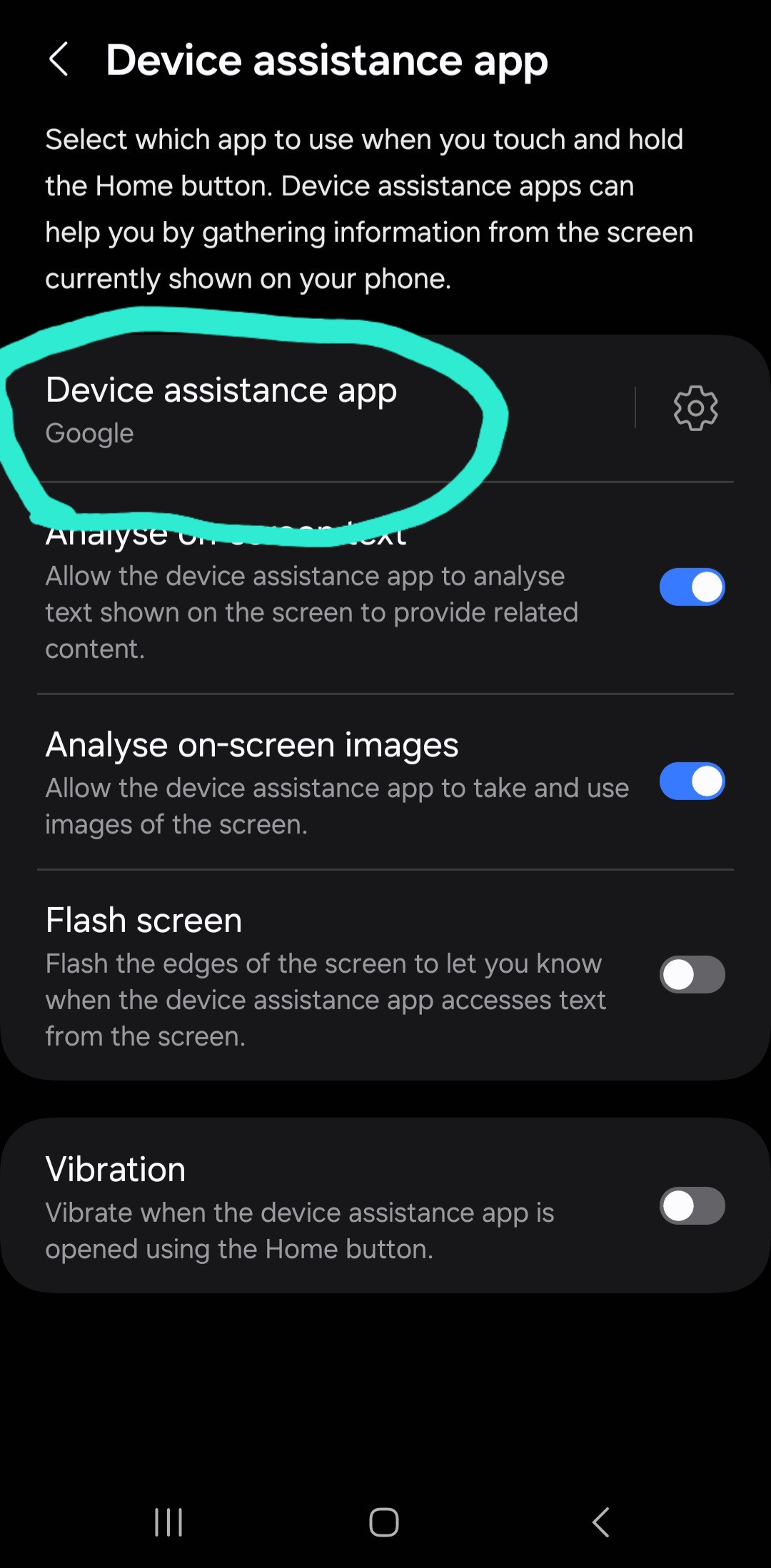Turn off Analyse on-screen images
The width and height of the screenshot is (771, 1568).
click(x=692, y=781)
